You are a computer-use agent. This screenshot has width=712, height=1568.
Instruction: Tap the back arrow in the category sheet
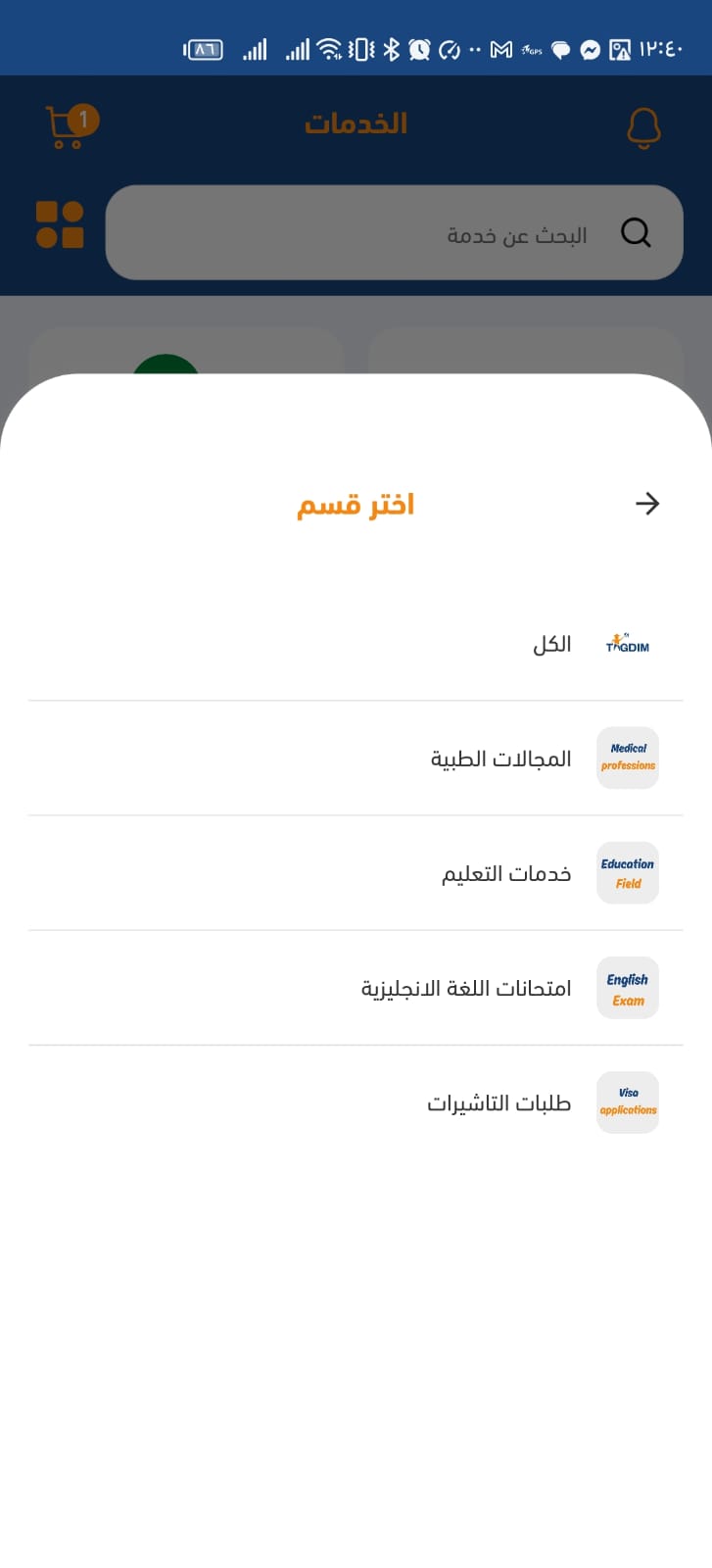click(647, 504)
